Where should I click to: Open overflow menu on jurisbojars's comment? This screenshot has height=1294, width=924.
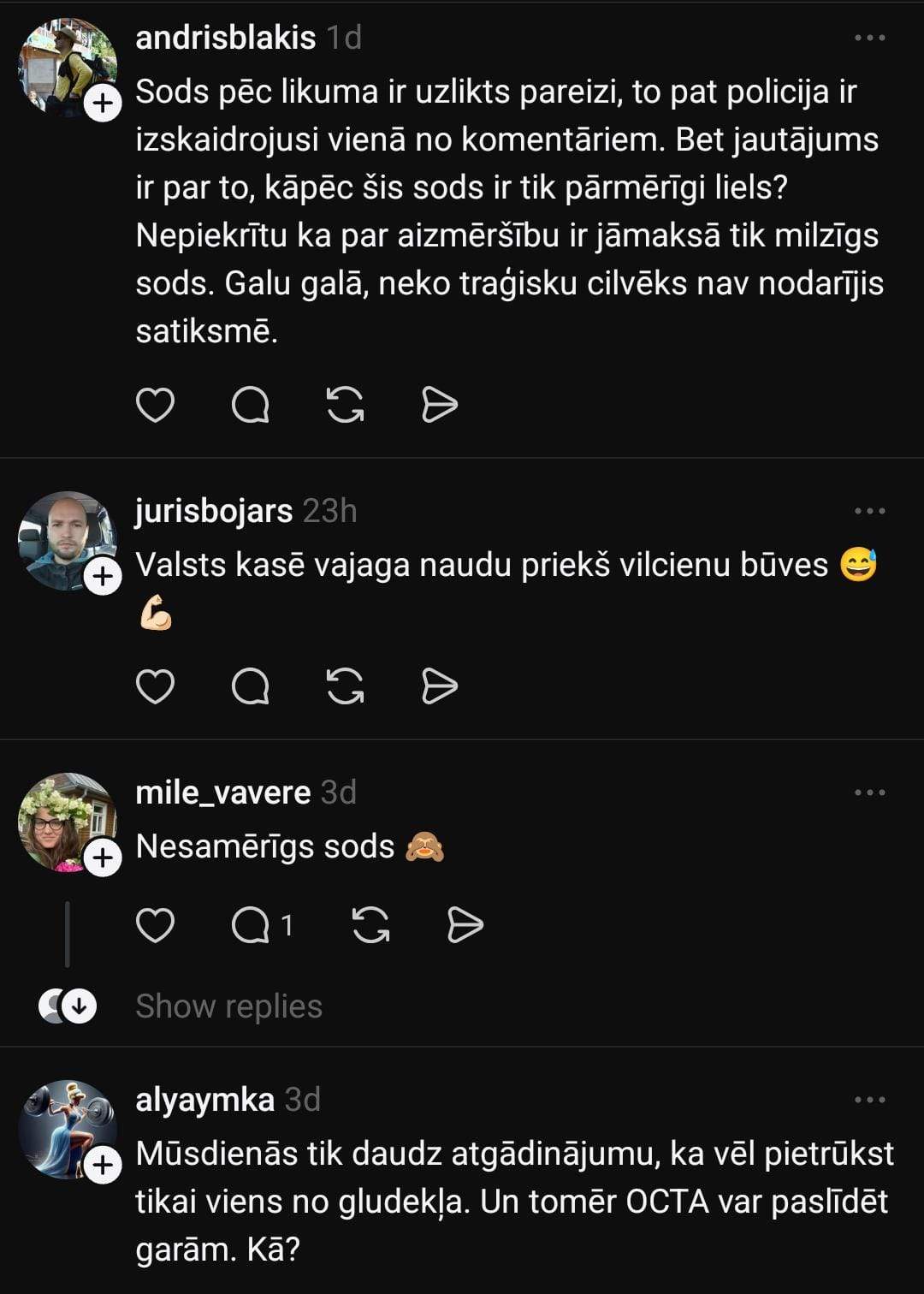[x=869, y=511]
